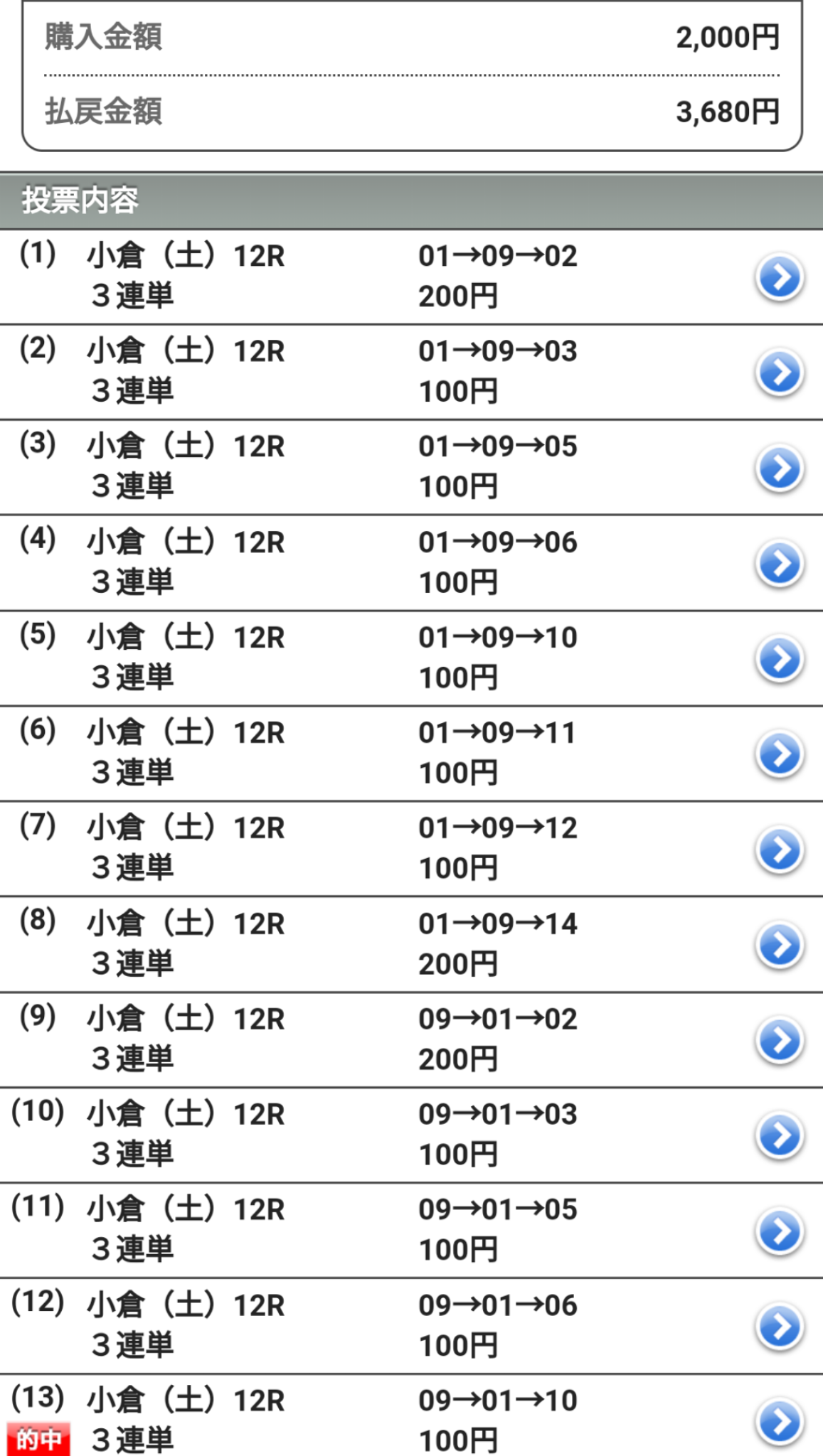Open bet (5) 01→09→10 row
Screen dimensions: 823x1456
[x=780, y=658]
